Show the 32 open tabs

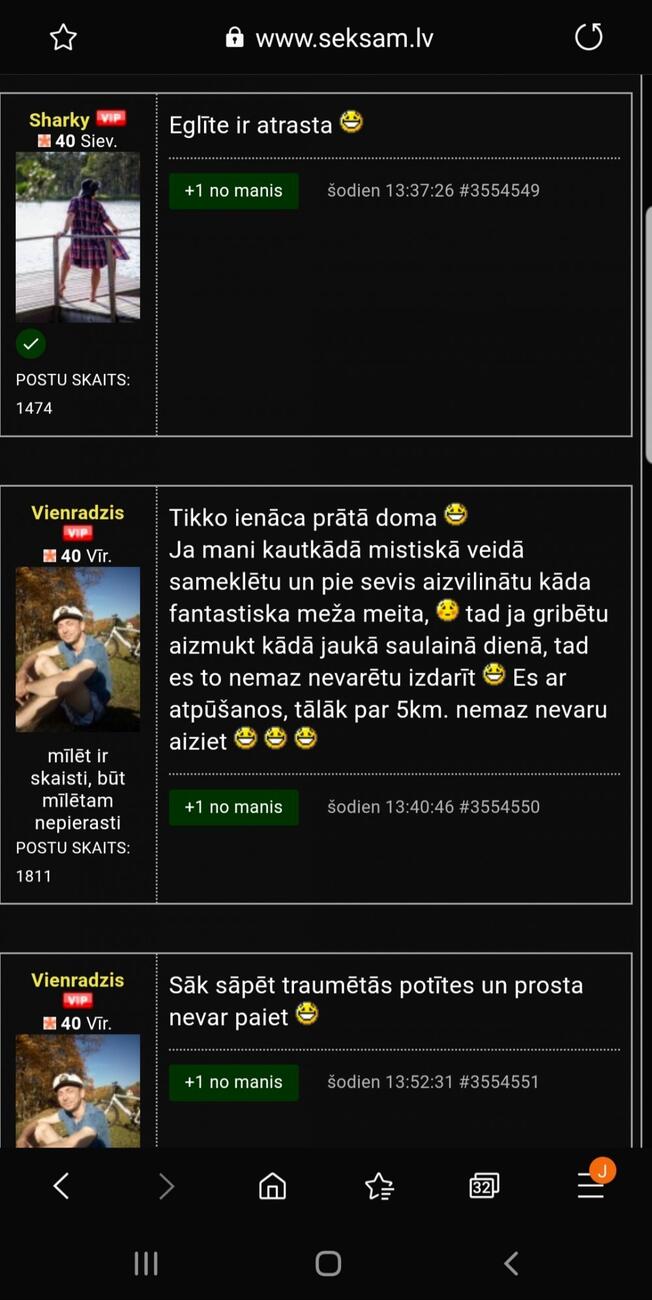pyautogui.click(x=484, y=1186)
